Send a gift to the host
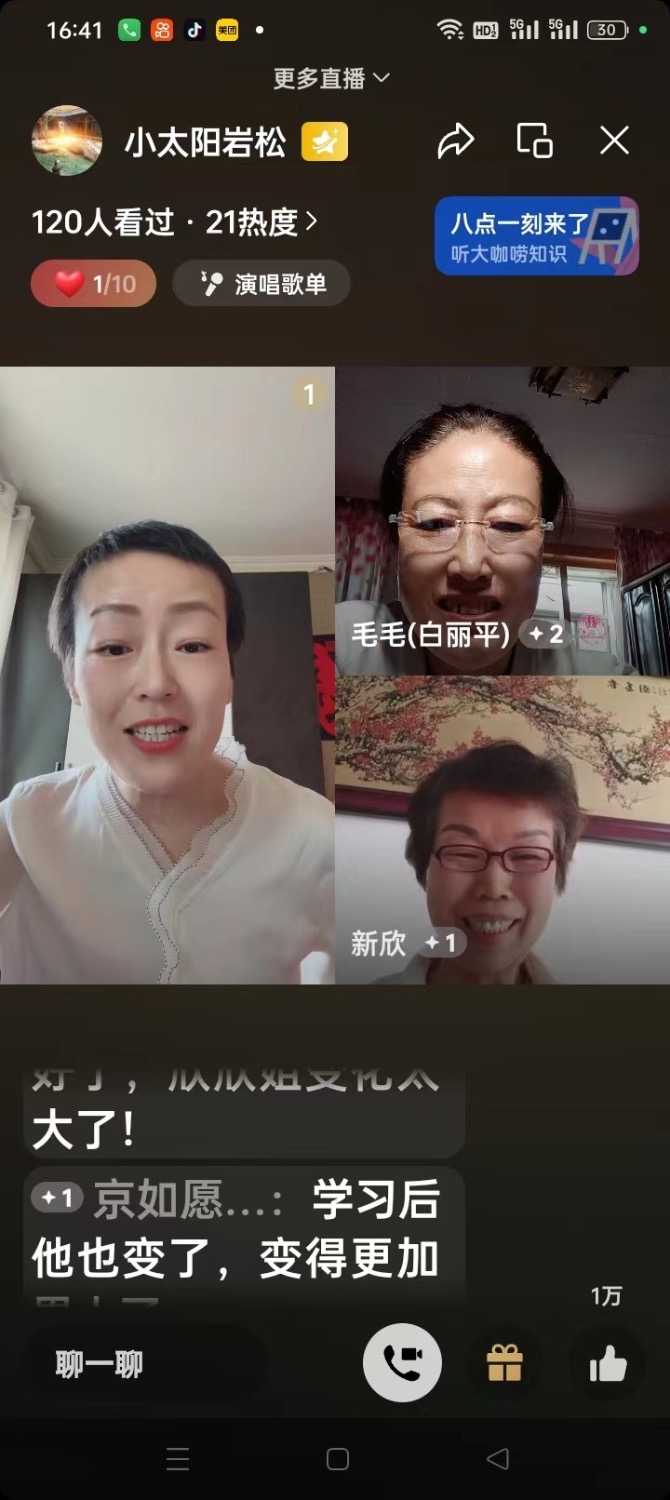The image size is (670, 1500). (x=505, y=1363)
